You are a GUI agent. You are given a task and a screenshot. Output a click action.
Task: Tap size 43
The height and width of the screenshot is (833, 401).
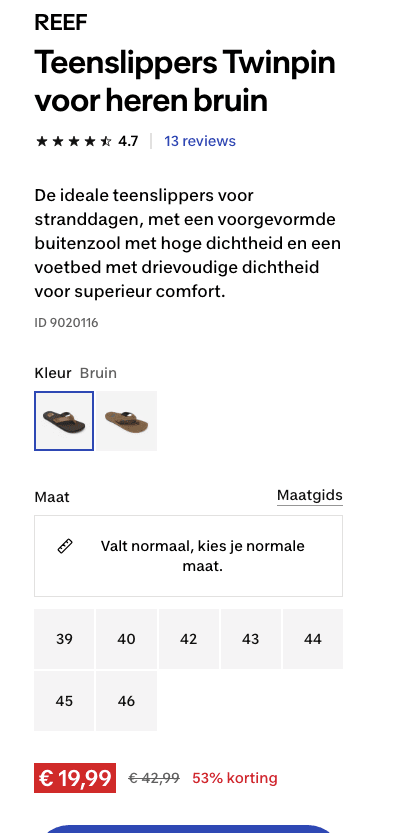click(251, 639)
